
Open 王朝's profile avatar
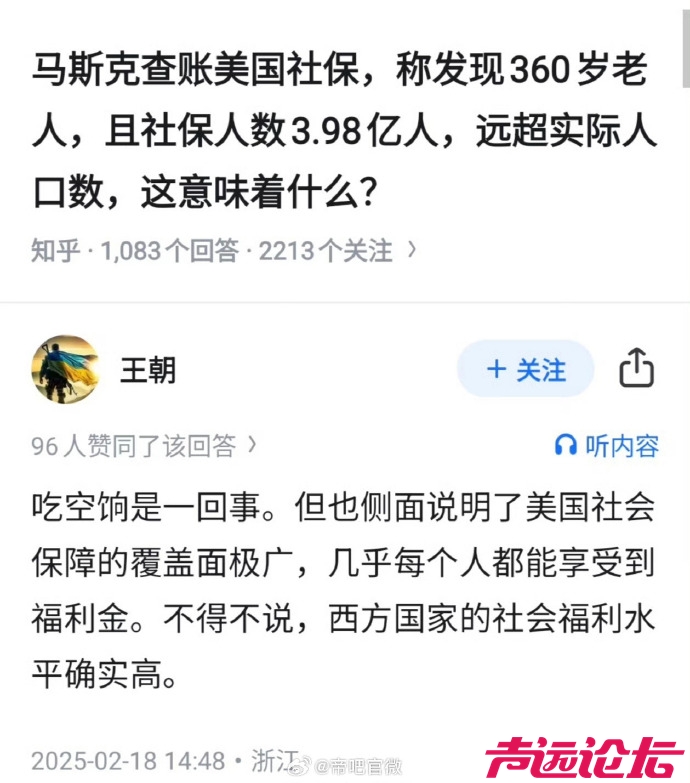click(66, 370)
